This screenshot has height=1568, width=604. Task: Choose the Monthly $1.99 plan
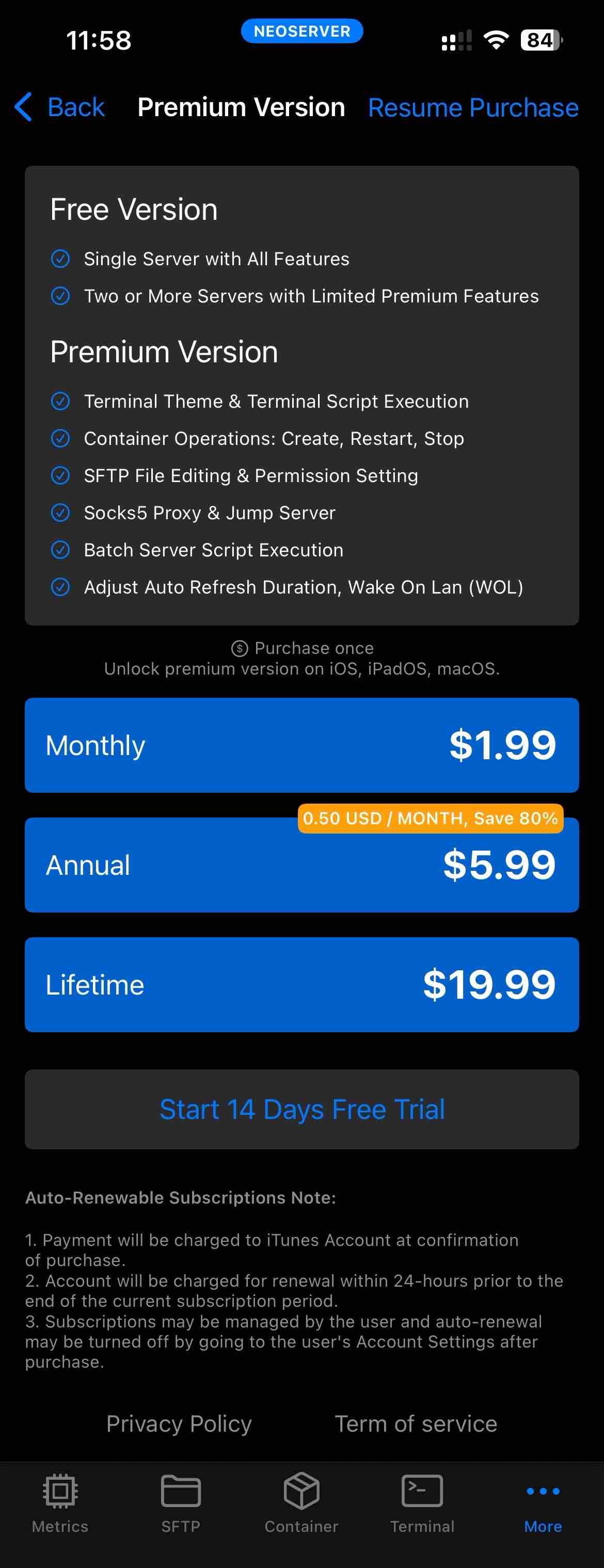[301, 745]
